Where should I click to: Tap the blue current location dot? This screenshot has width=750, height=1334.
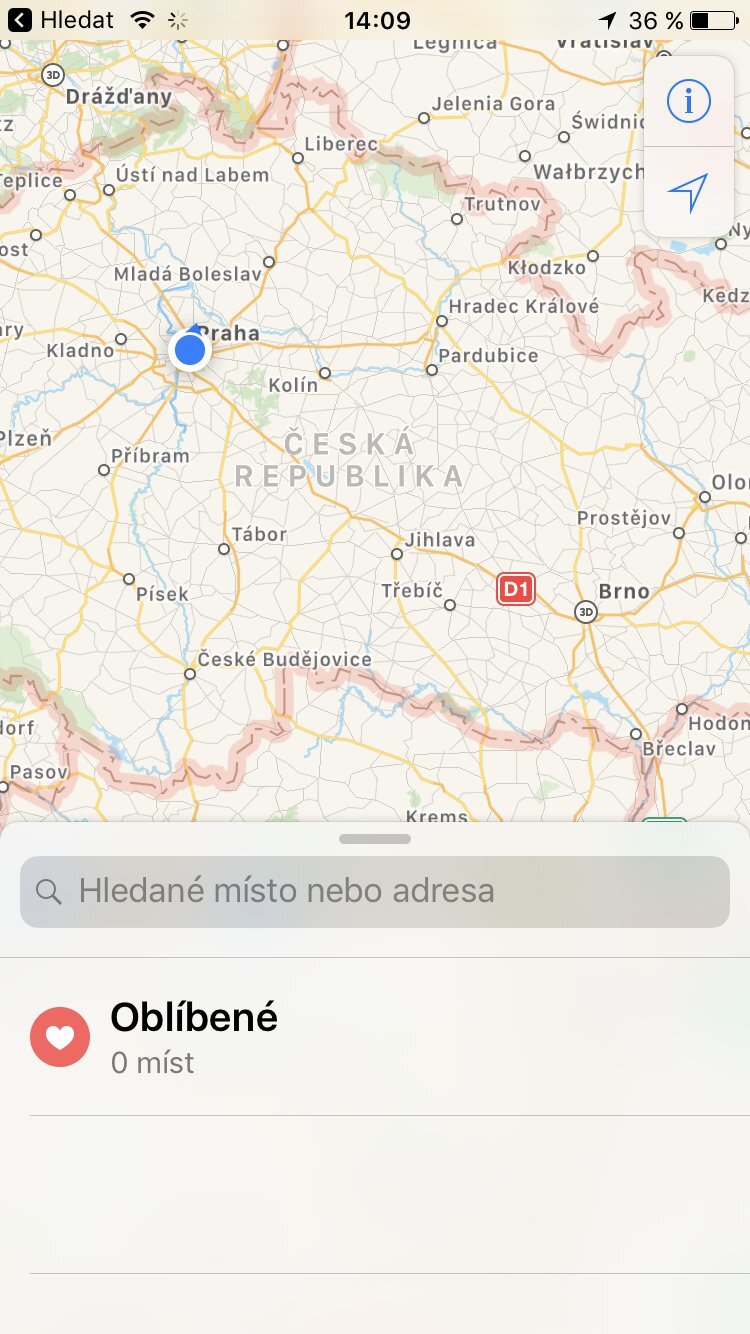[189, 350]
